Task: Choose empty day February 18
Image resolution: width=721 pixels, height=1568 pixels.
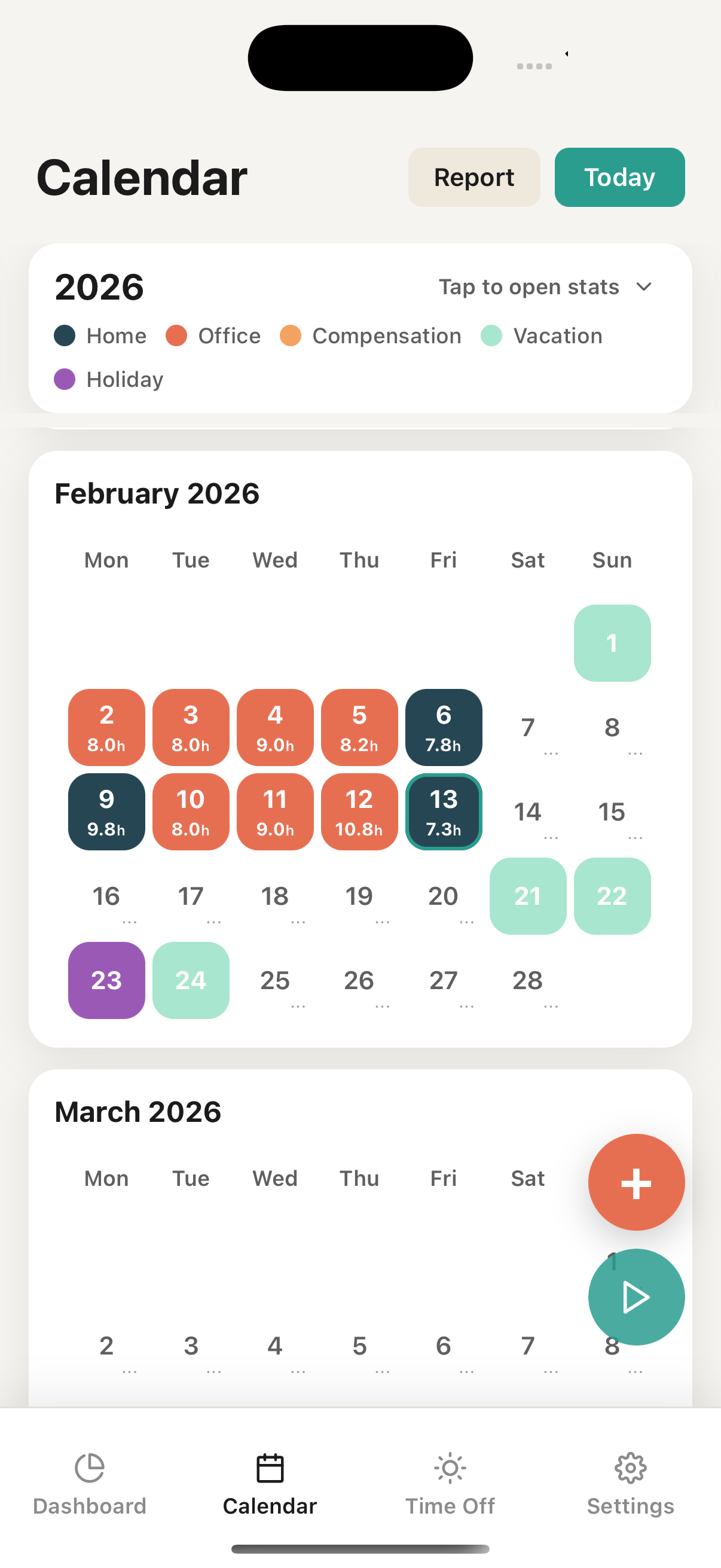Action: (x=275, y=896)
